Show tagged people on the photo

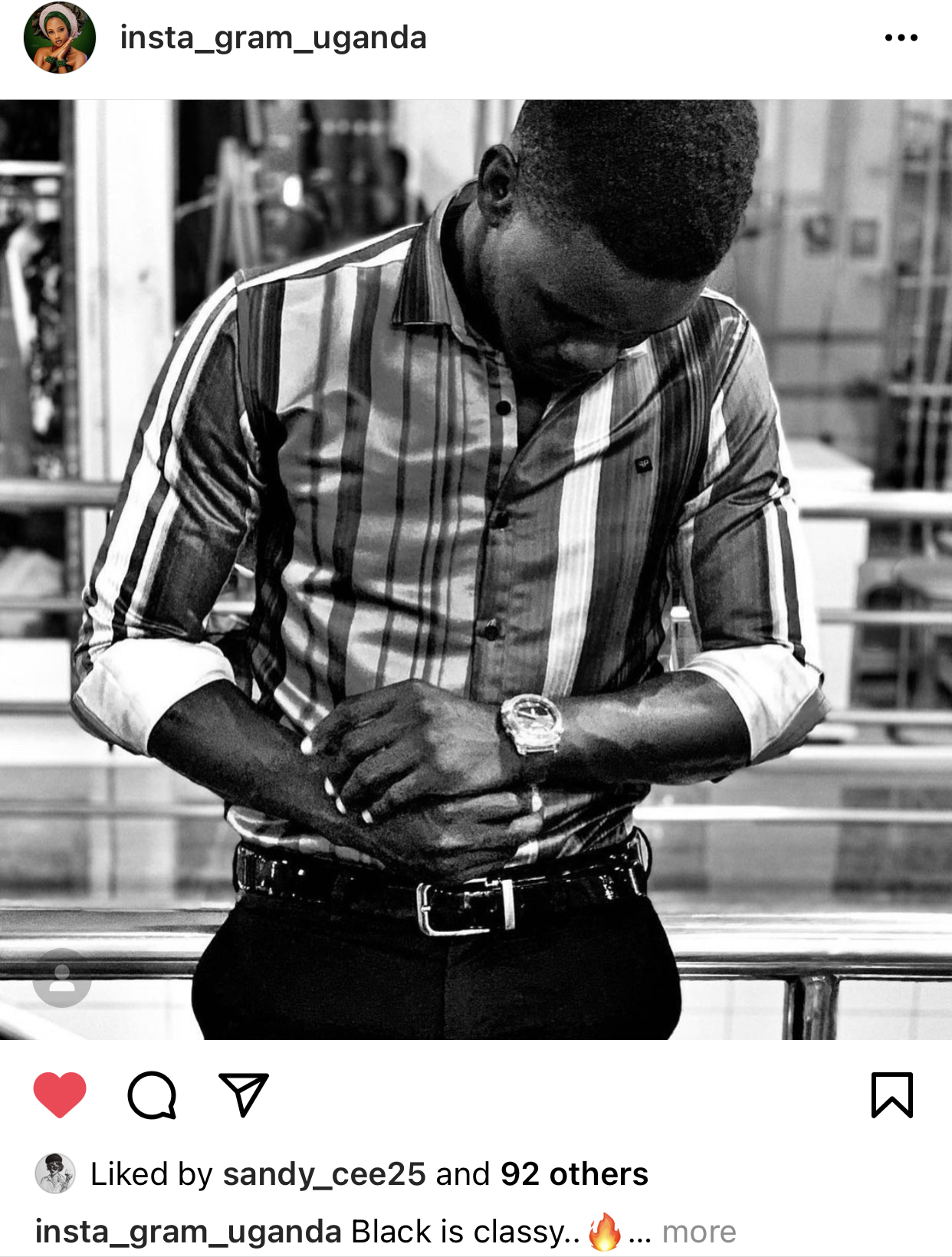tap(62, 977)
